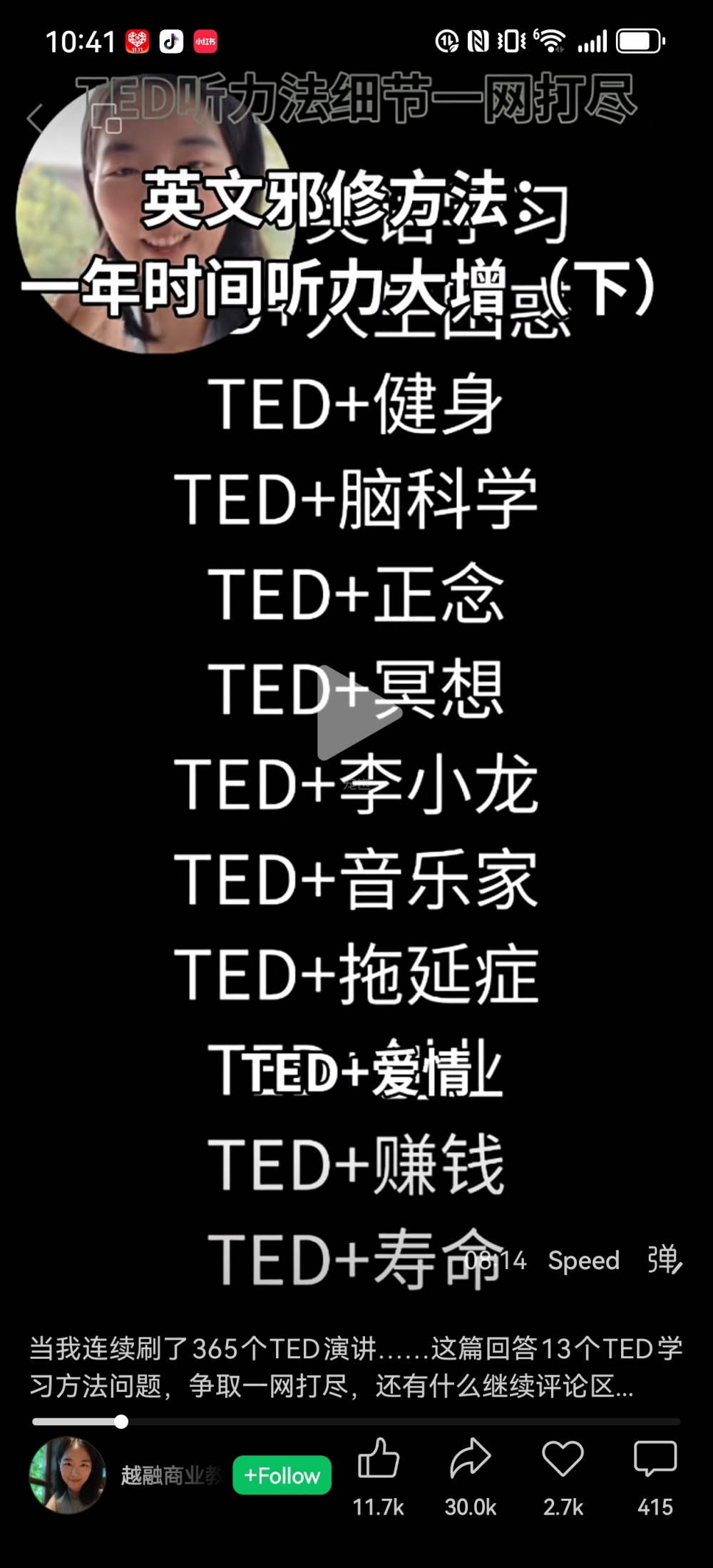Expand the video description text
The image size is (713, 1568).
click(x=356, y=1367)
